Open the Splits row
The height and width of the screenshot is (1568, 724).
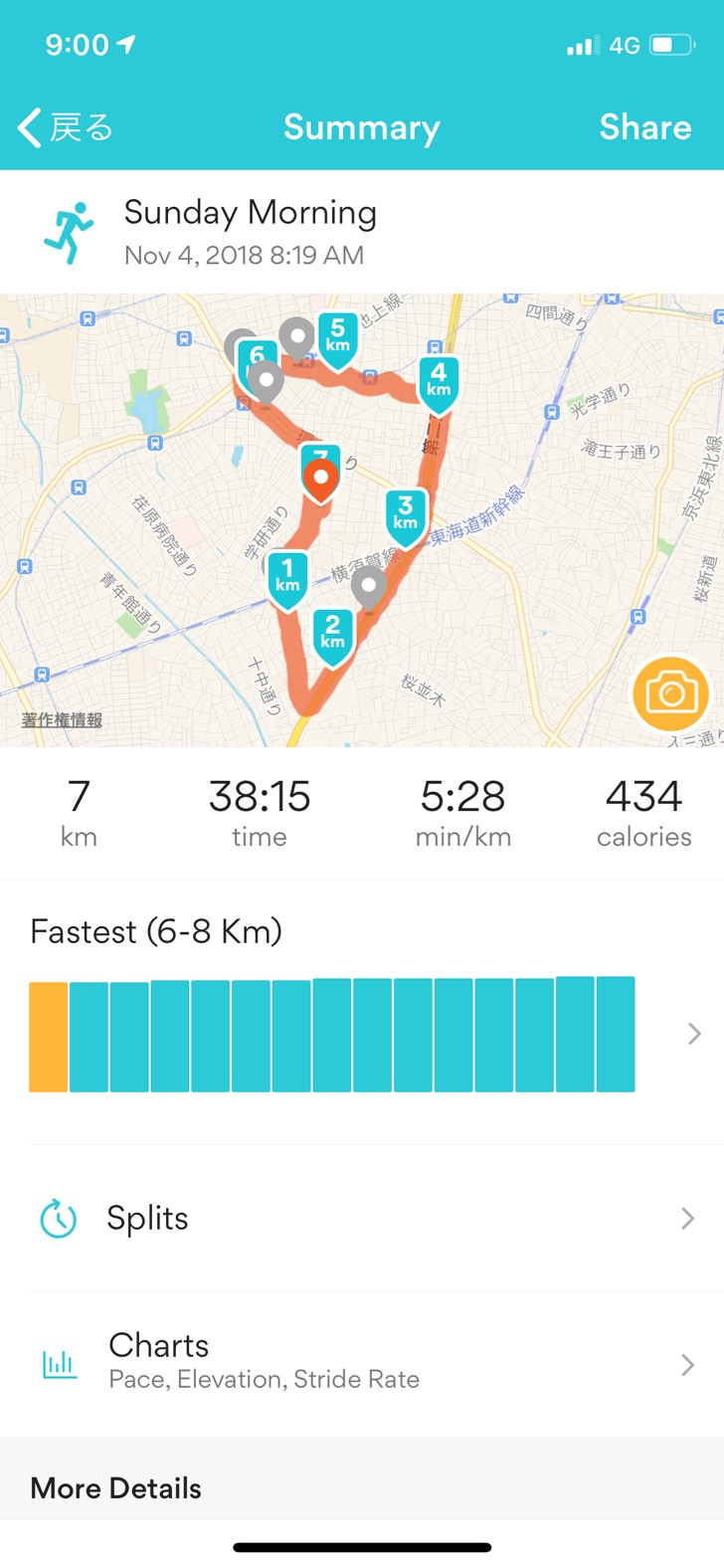(362, 1218)
